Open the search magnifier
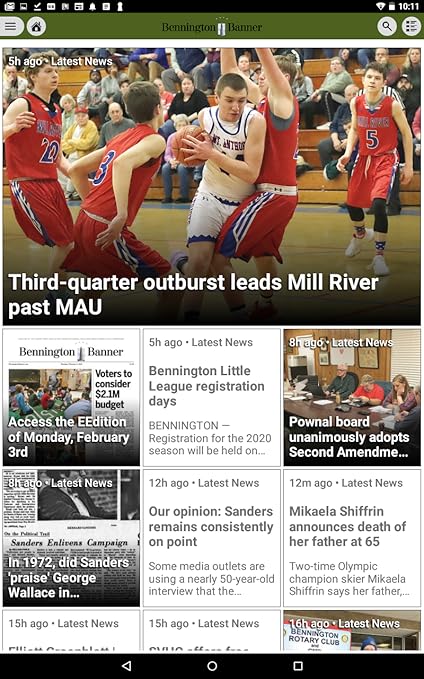This screenshot has width=424, height=679. (387, 27)
